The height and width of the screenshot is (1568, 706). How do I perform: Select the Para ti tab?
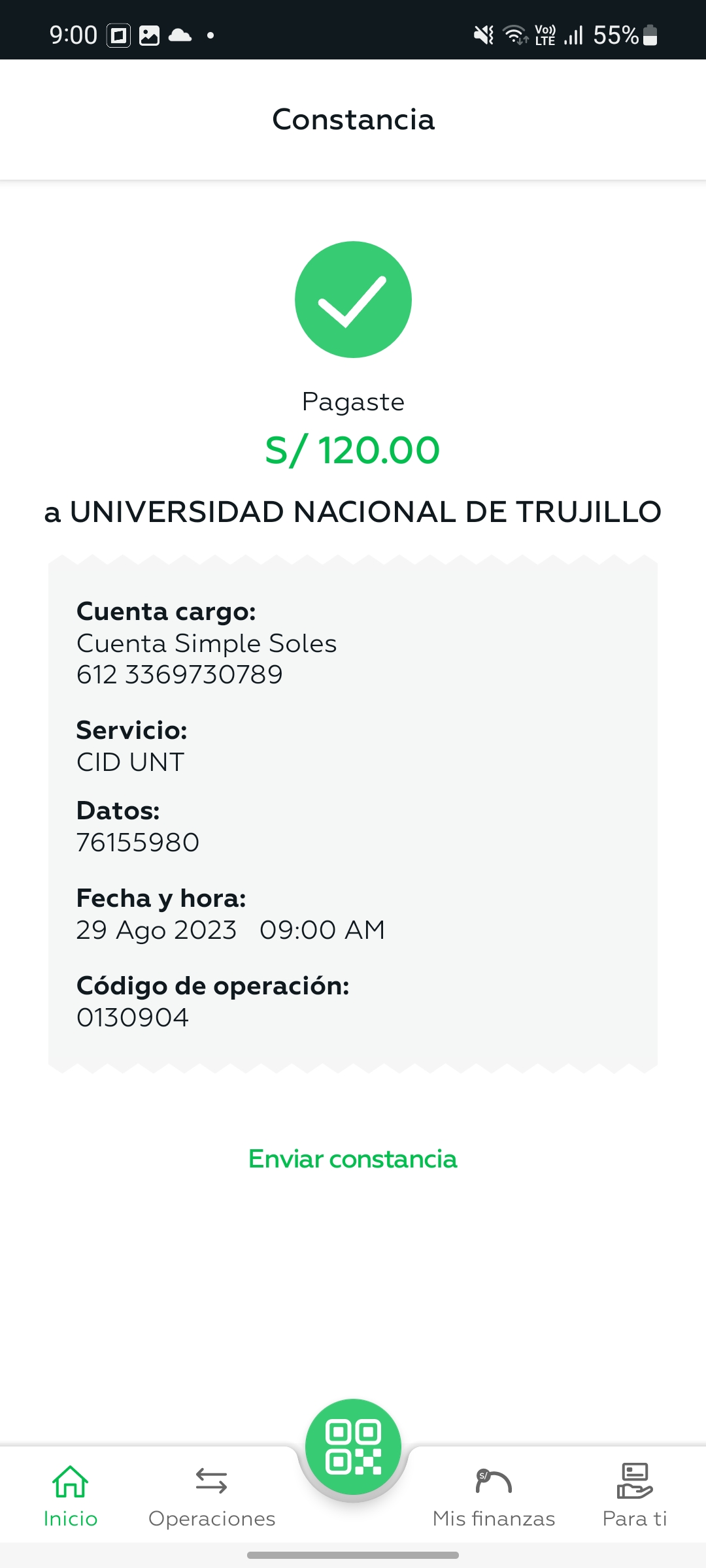(634, 1496)
